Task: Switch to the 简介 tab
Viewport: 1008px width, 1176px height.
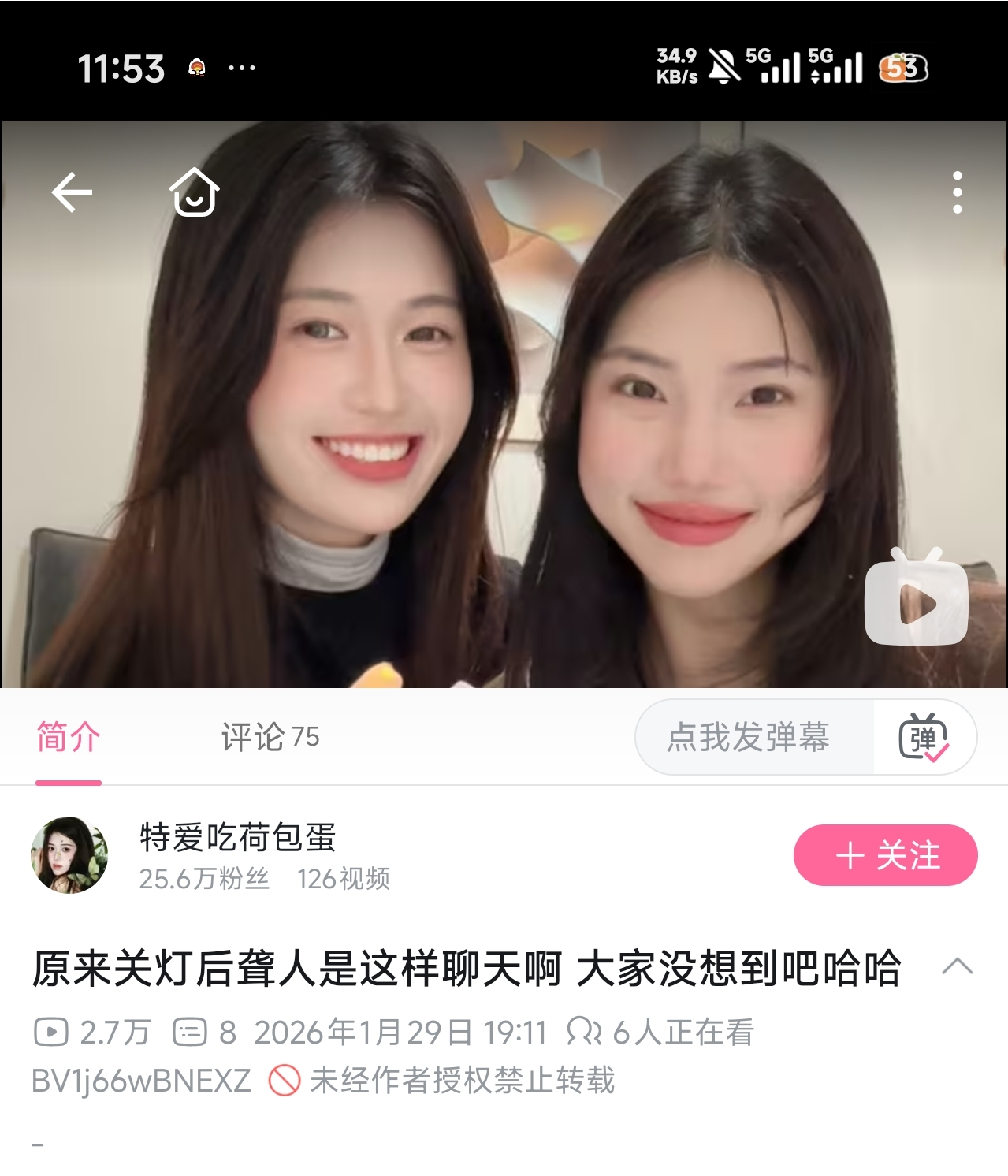Action: [x=69, y=738]
